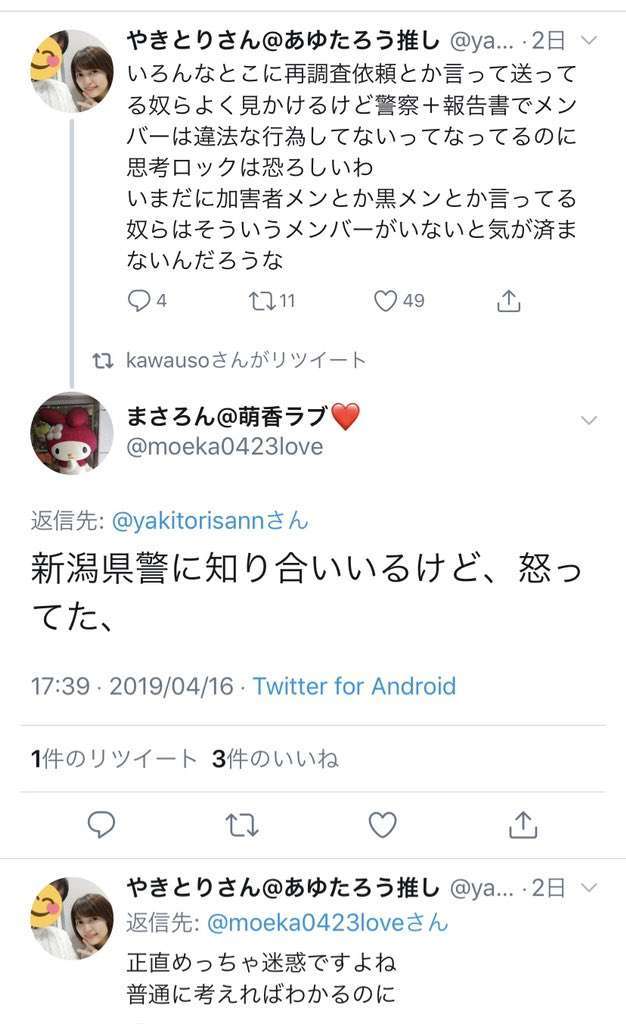Open the chevron menu on まさろん's tweet
The height and width of the screenshot is (1024, 626).
click(590, 420)
